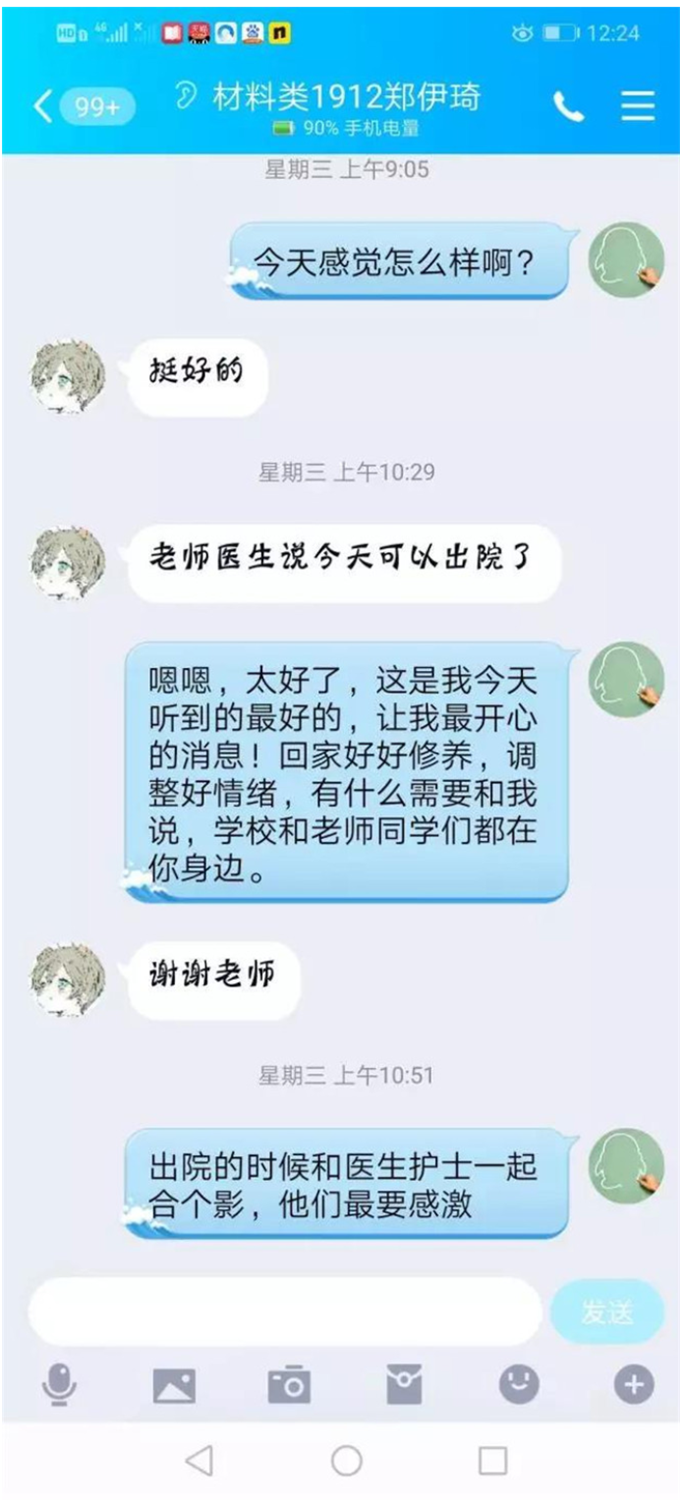Open more options with the plus icon
The image size is (680, 1509).
633,1385
